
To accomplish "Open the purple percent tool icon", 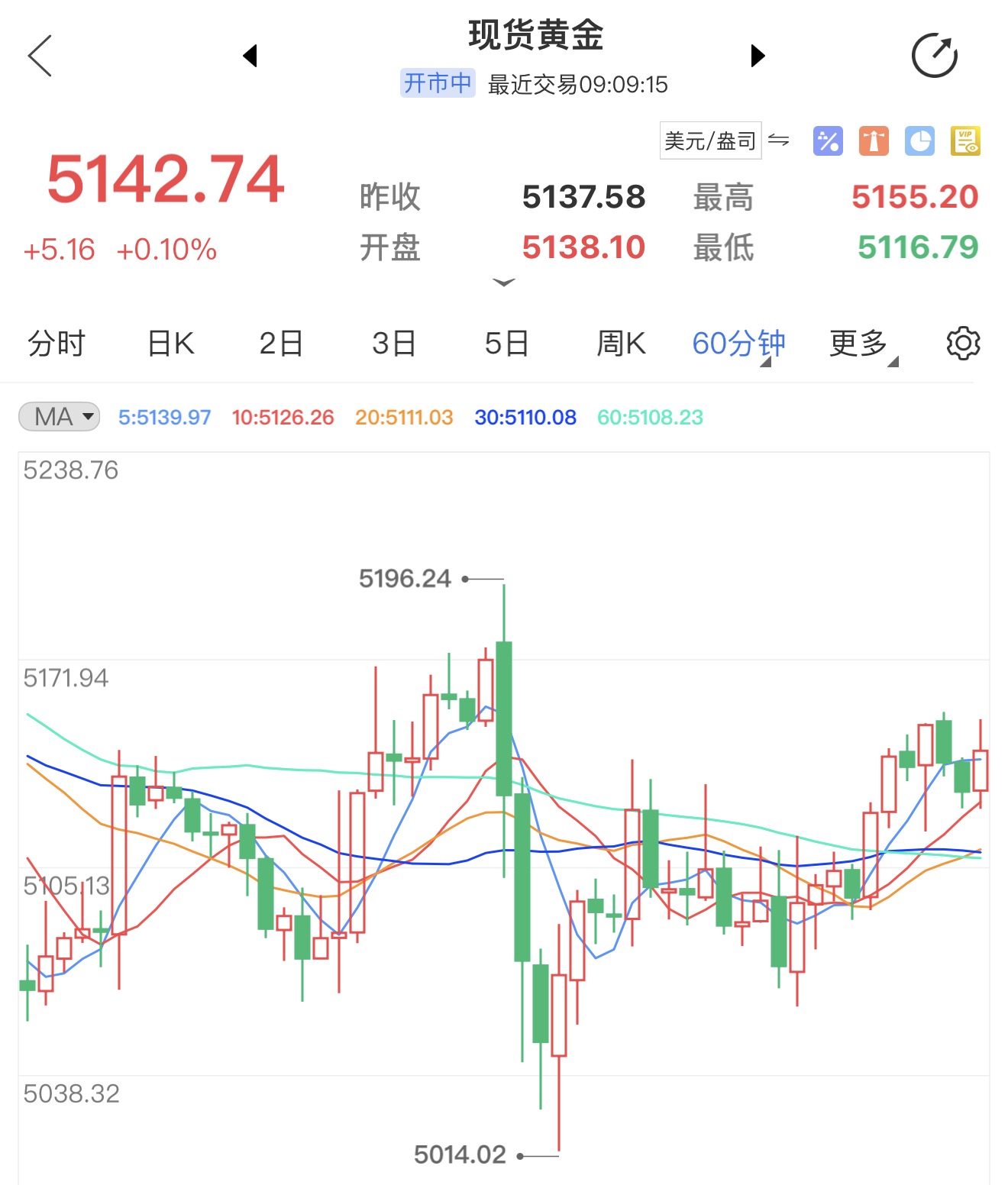I will point(828,141).
